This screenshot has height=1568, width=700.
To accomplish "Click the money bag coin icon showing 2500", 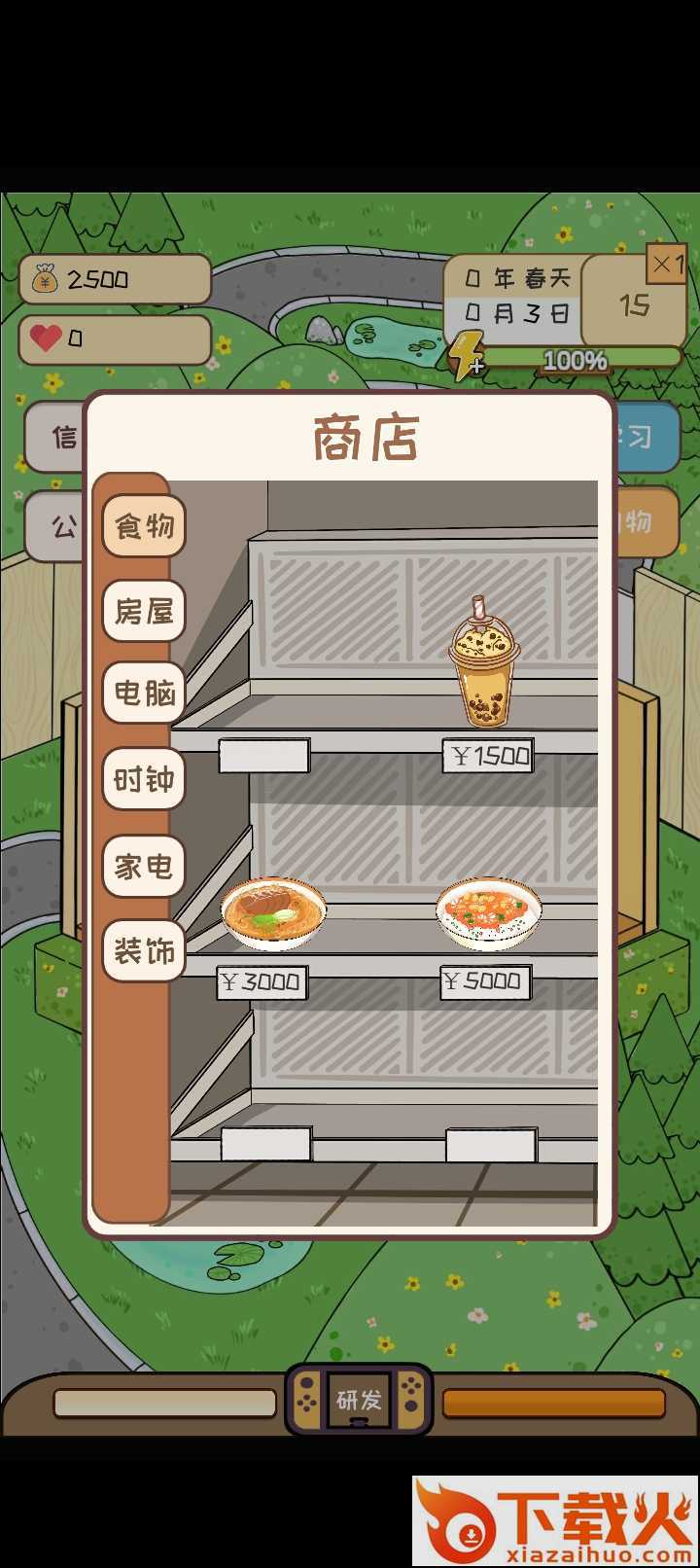I will (x=43, y=282).
